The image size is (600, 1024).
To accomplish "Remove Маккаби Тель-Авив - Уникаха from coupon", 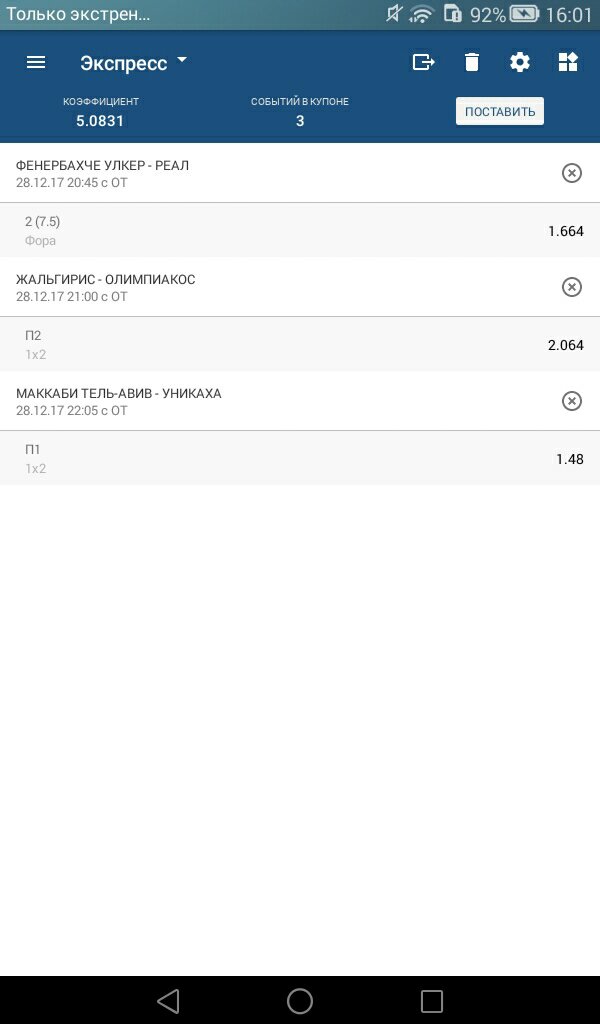I will 572,401.
